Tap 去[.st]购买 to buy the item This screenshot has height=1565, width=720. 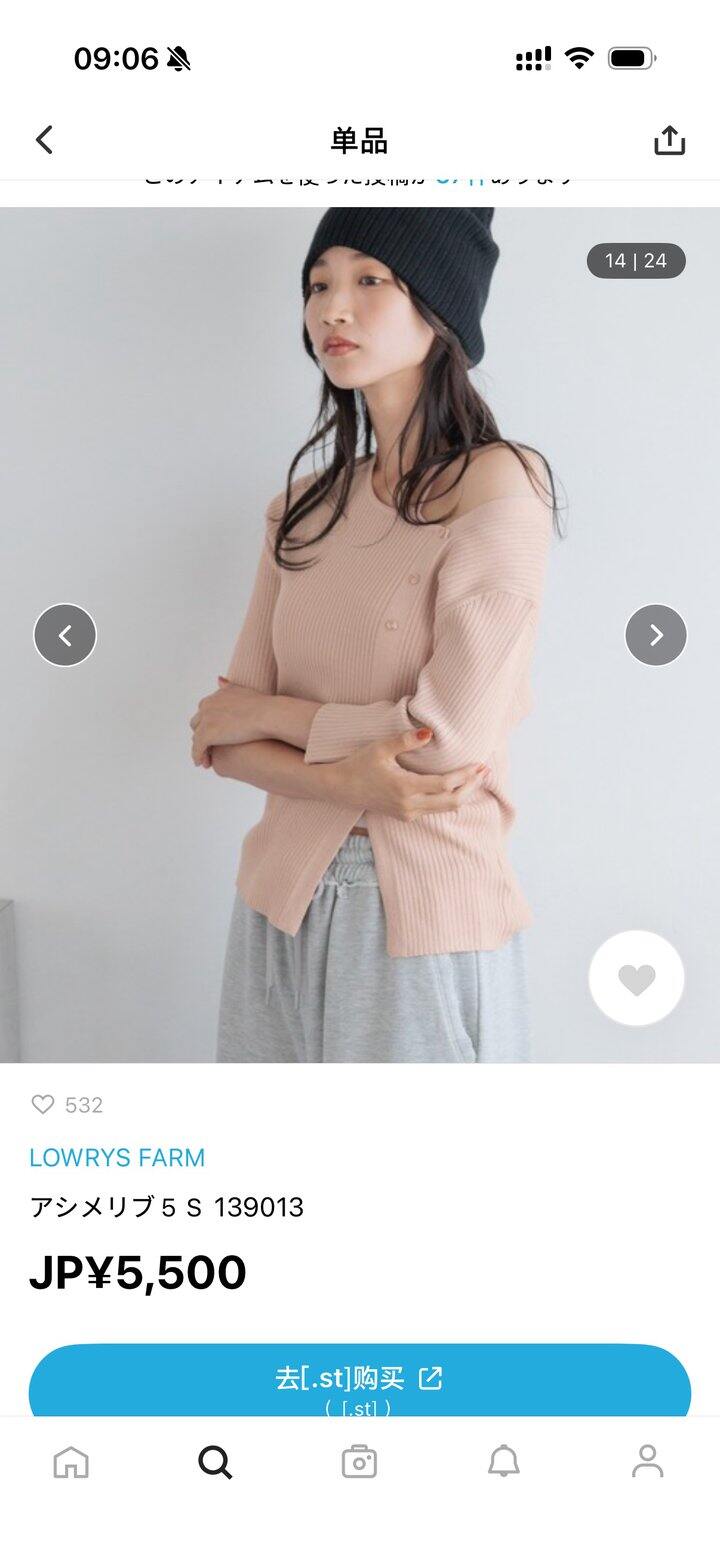click(359, 1380)
